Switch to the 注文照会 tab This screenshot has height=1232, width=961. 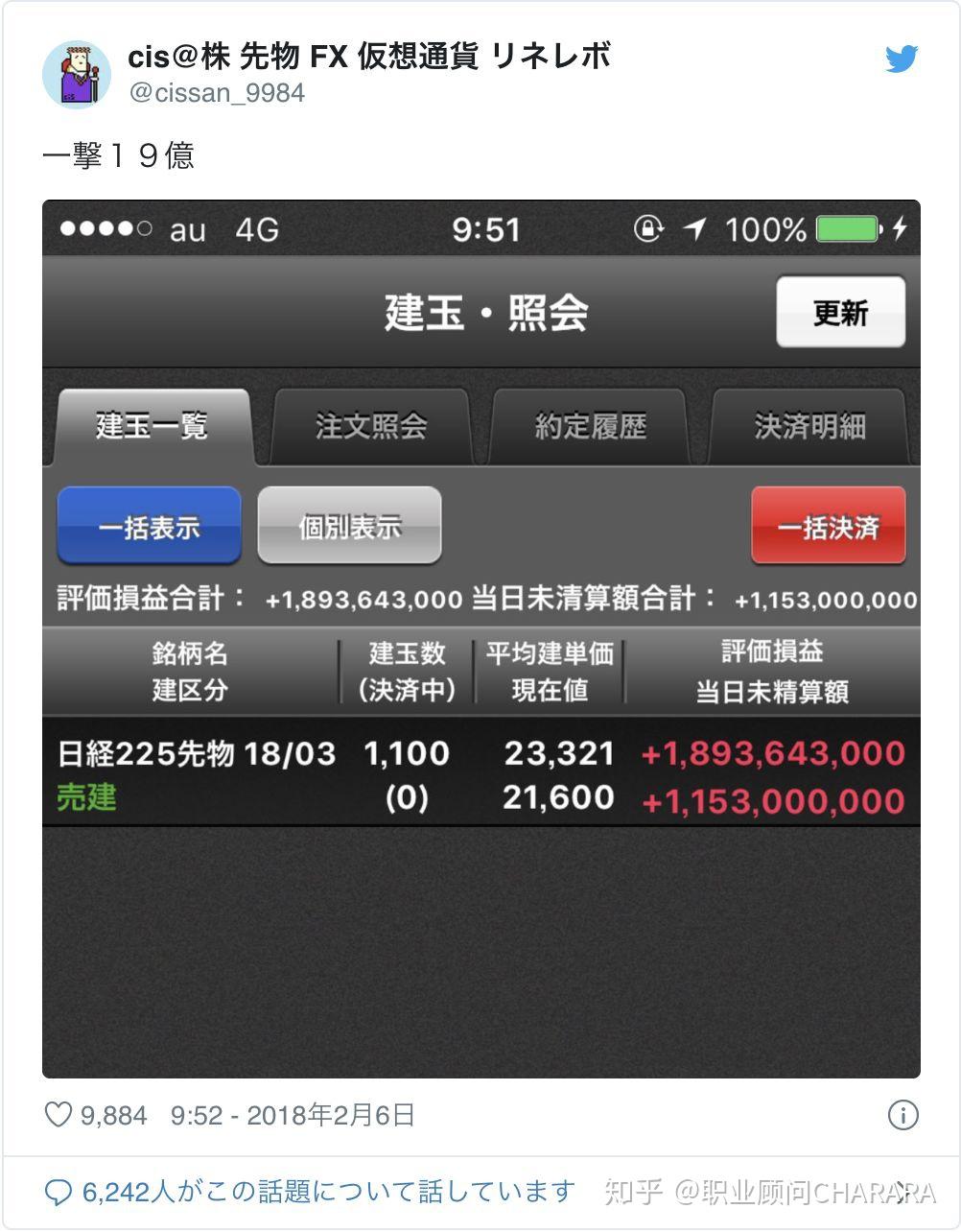click(372, 425)
